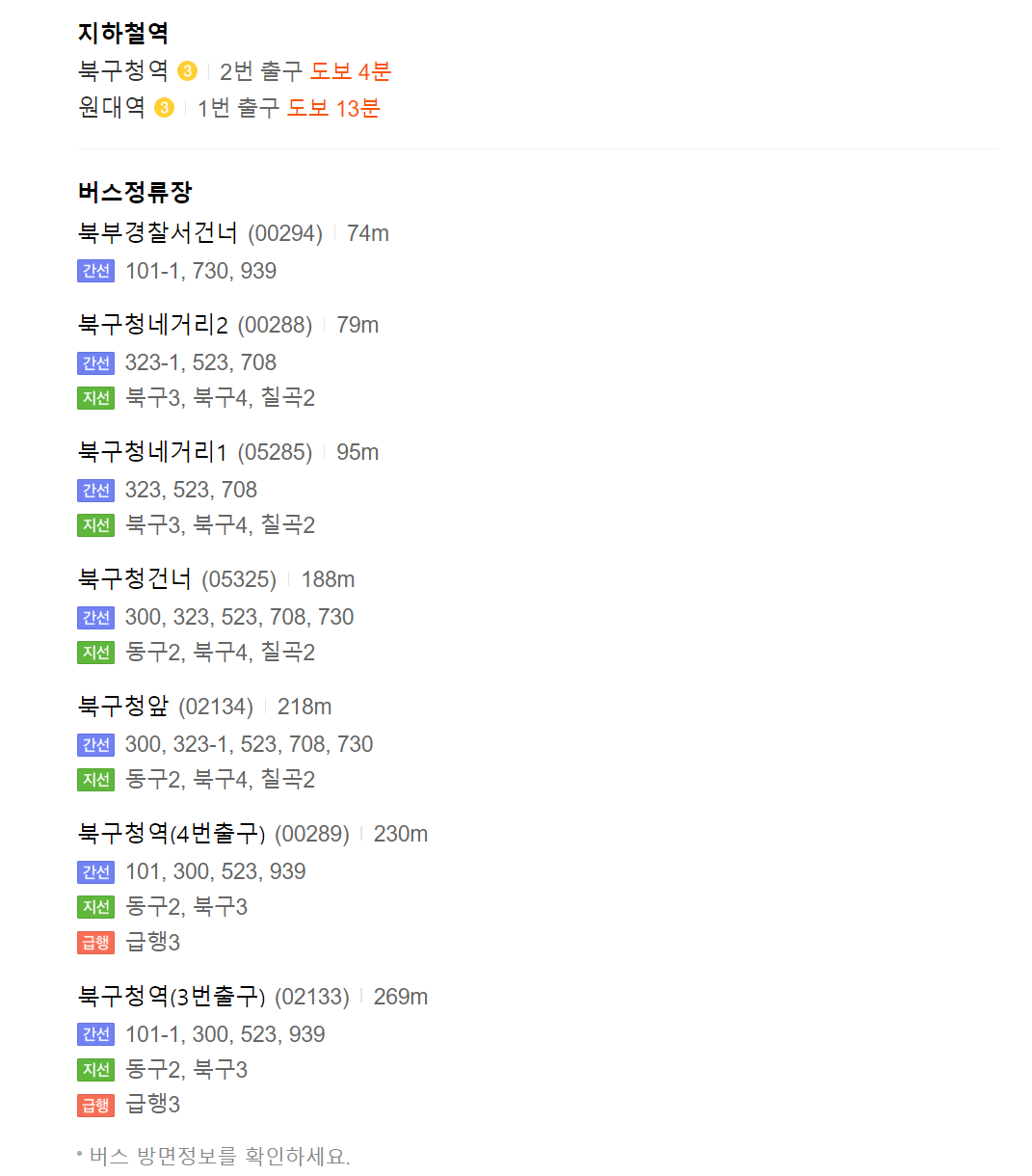Open bus stop 북구청역(3번출구) (02133)

point(172,997)
